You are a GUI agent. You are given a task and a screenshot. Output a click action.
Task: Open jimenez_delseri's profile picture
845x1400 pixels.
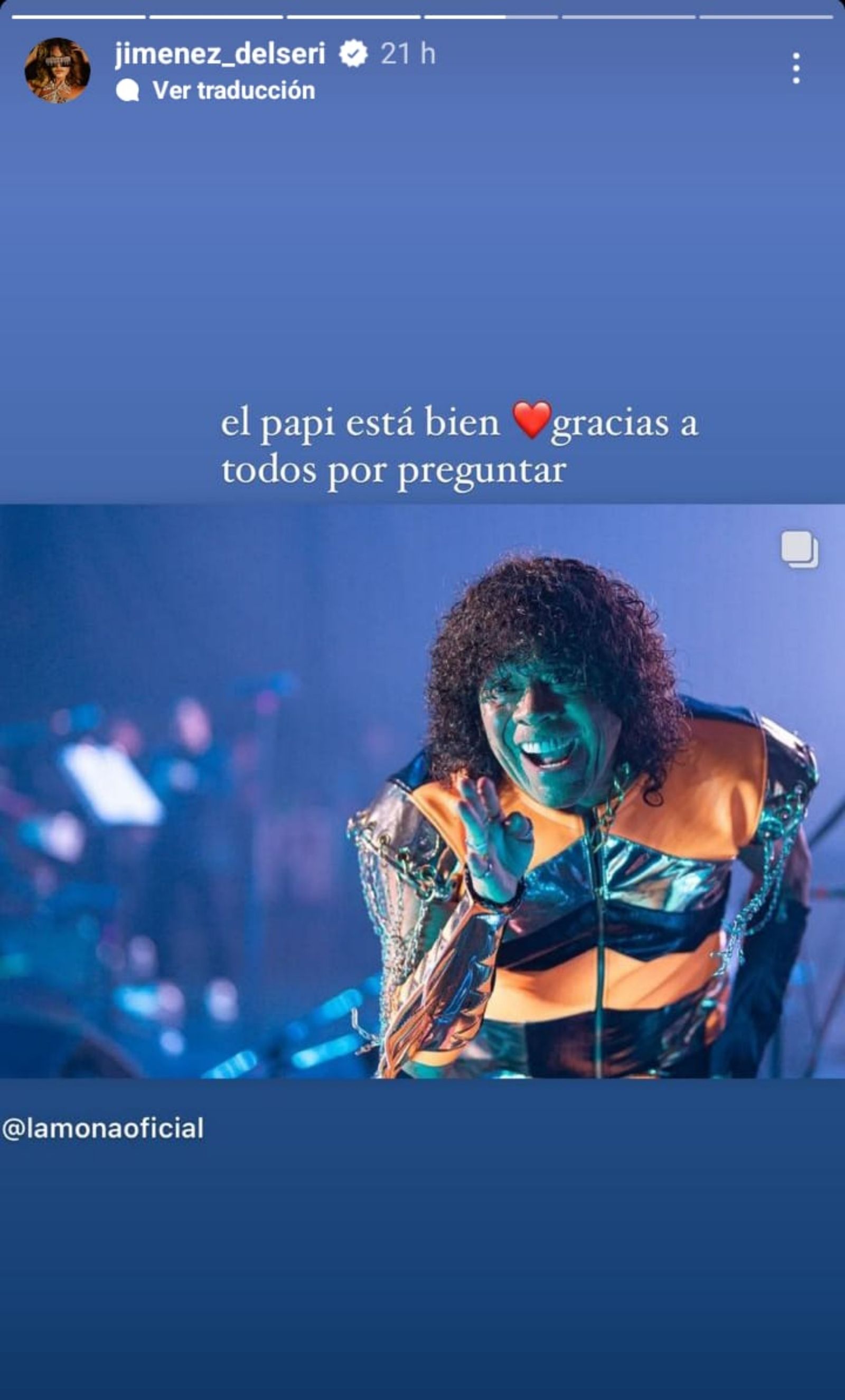[x=58, y=70]
